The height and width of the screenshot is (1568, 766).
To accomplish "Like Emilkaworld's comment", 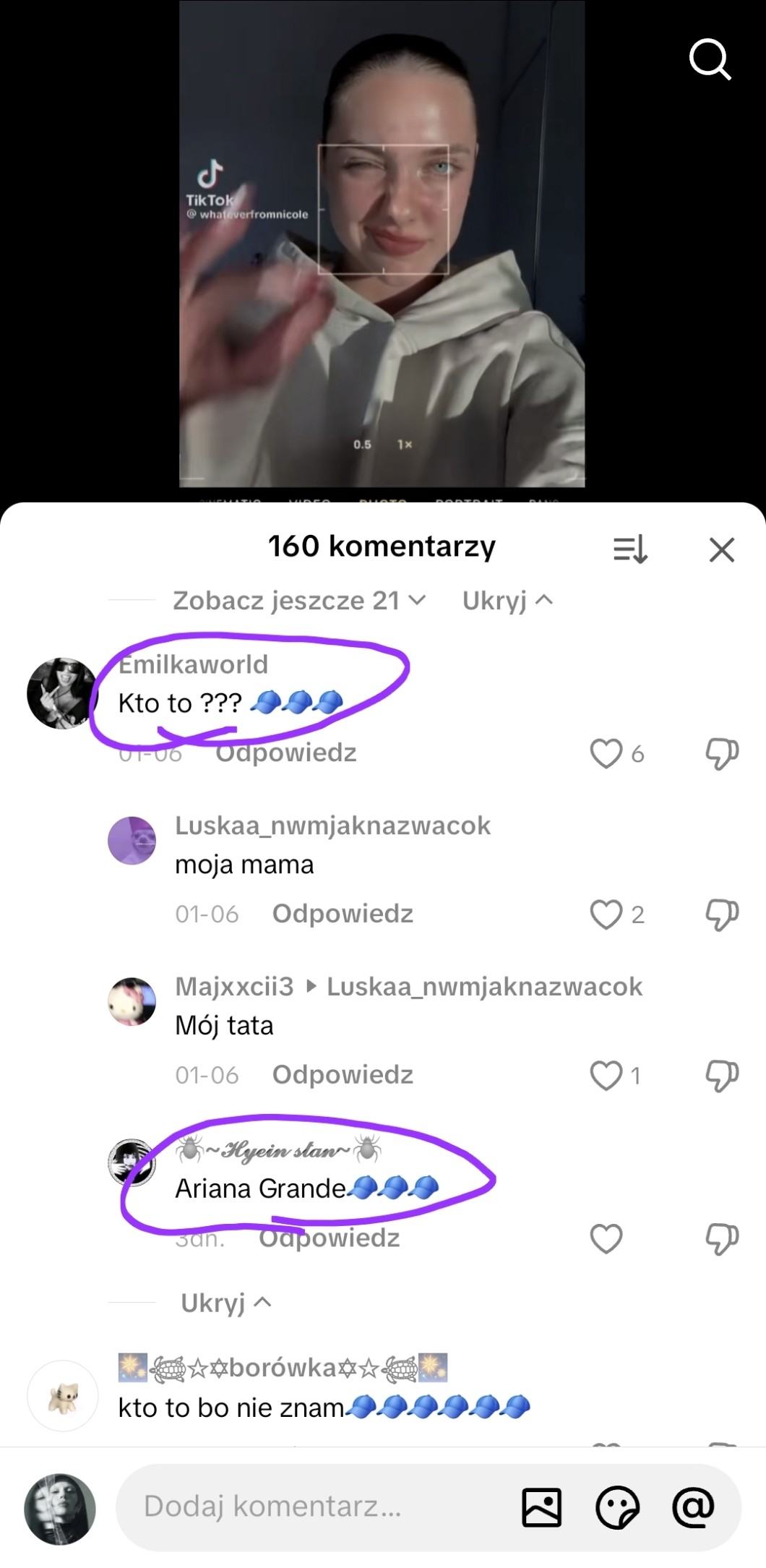I will point(606,753).
